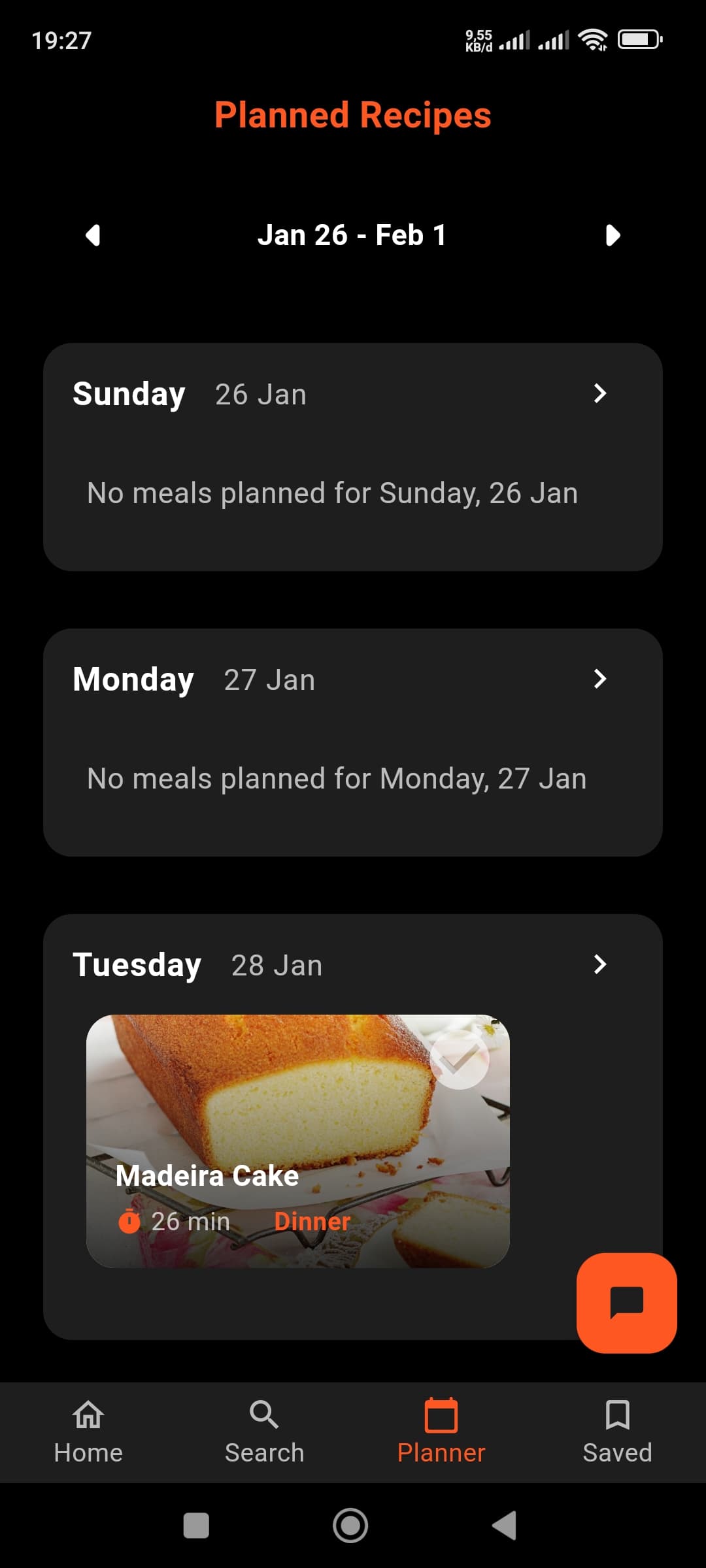This screenshot has width=706, height=1568.
Task: Go to previous week with left arrow
Action: [x=92, y=235]
